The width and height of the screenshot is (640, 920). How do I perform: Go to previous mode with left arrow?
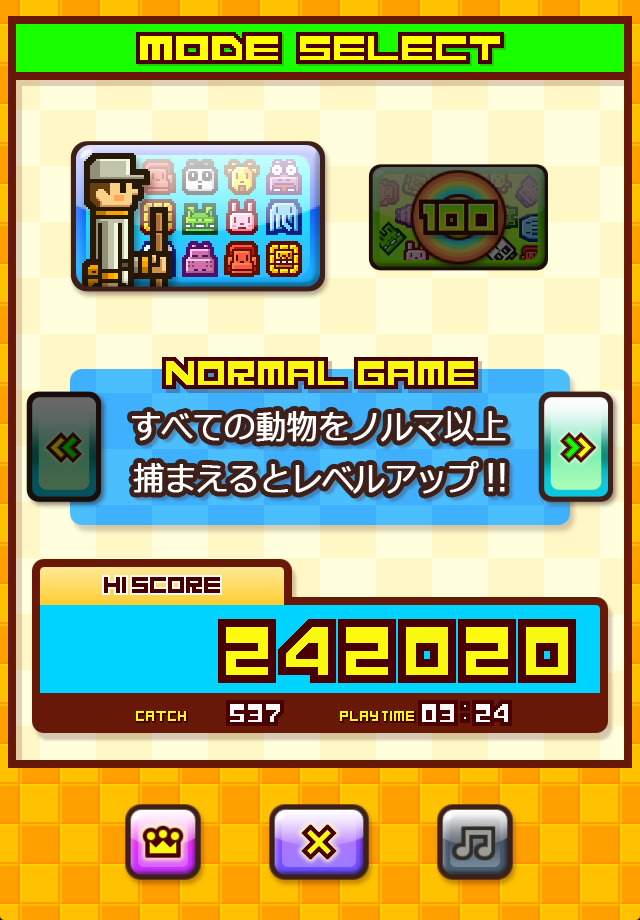click(x=65, y=446)
